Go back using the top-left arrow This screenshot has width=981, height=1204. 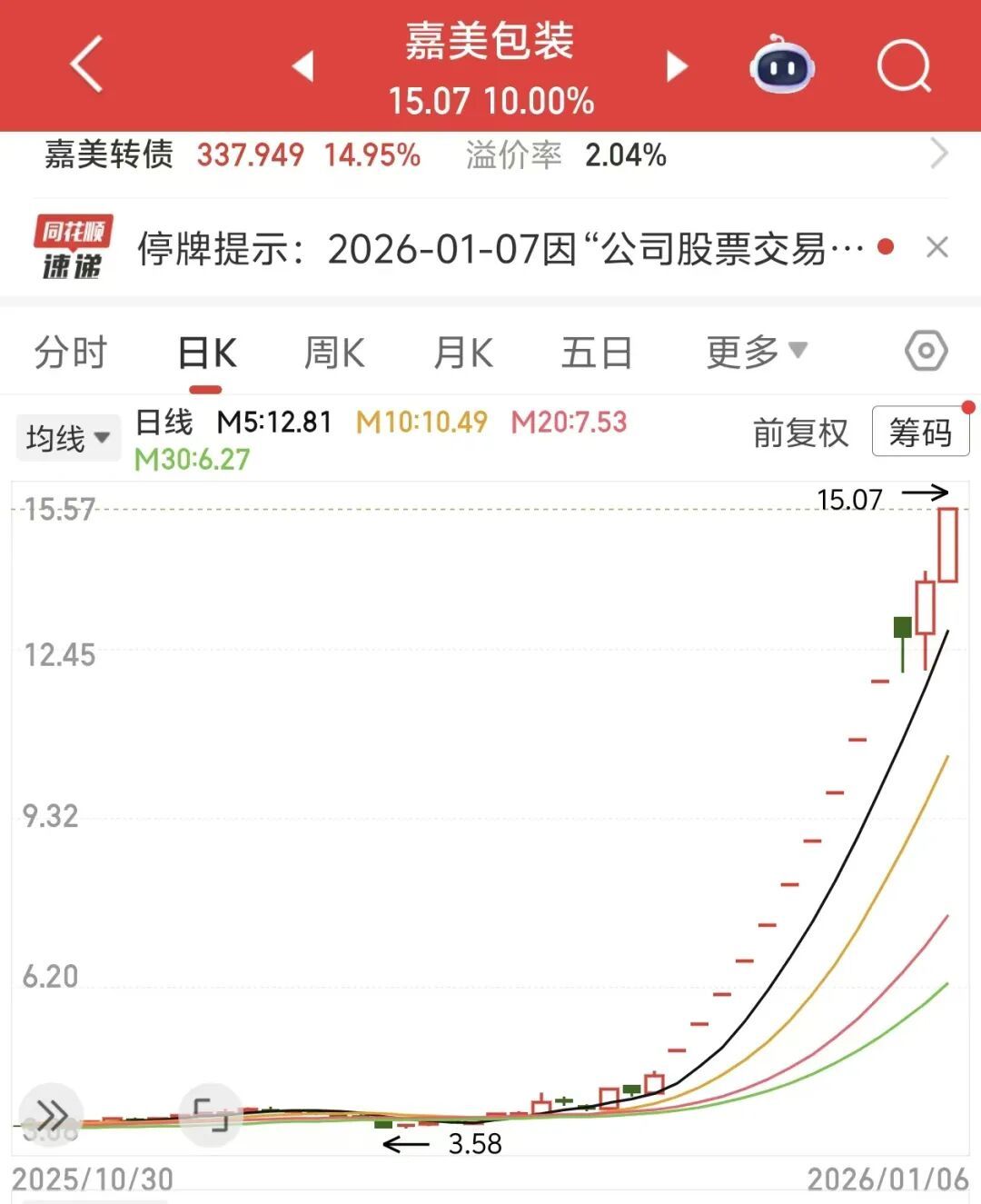coord(87,65)
